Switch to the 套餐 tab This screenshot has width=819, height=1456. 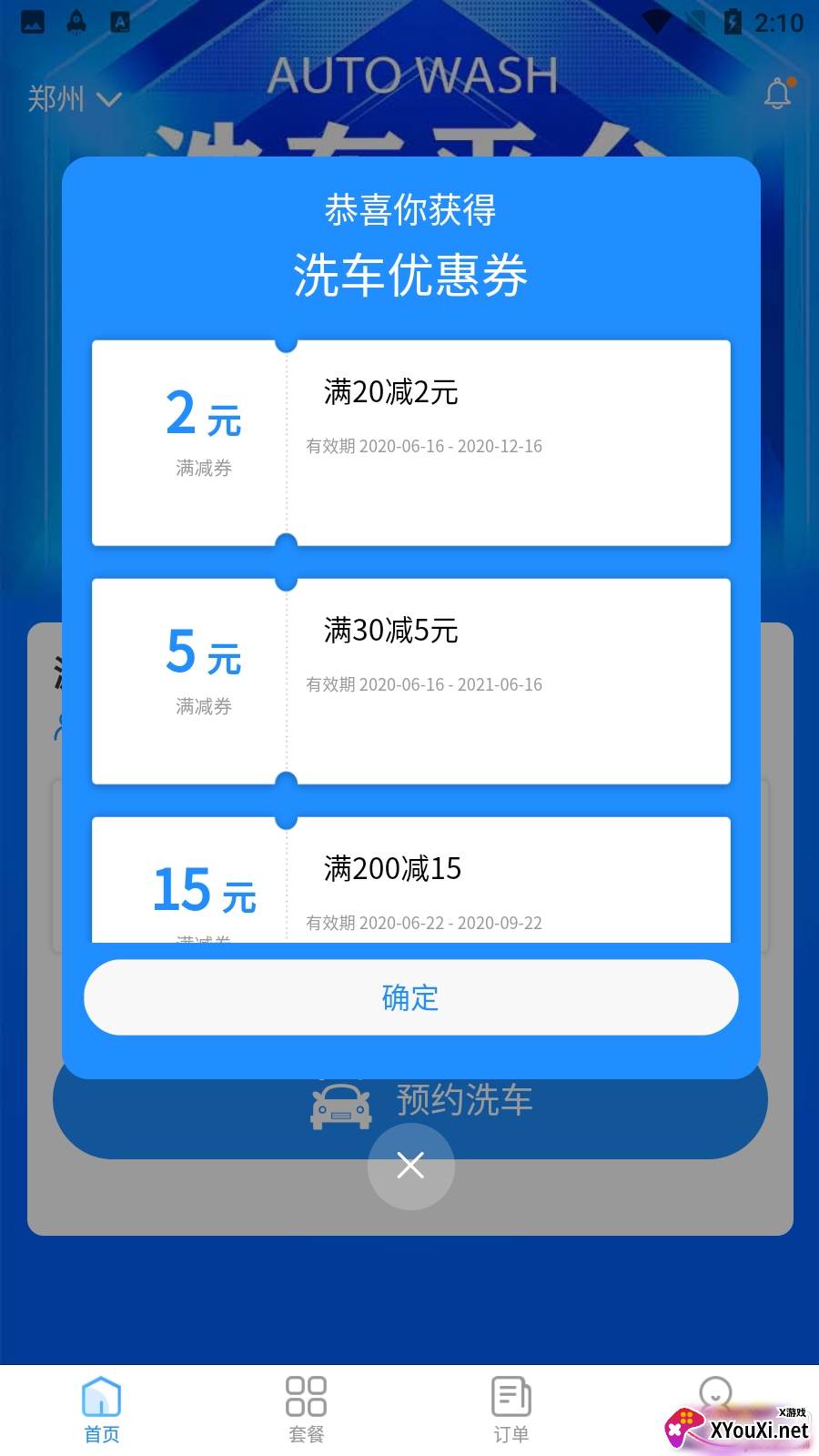click(306, 1409)
